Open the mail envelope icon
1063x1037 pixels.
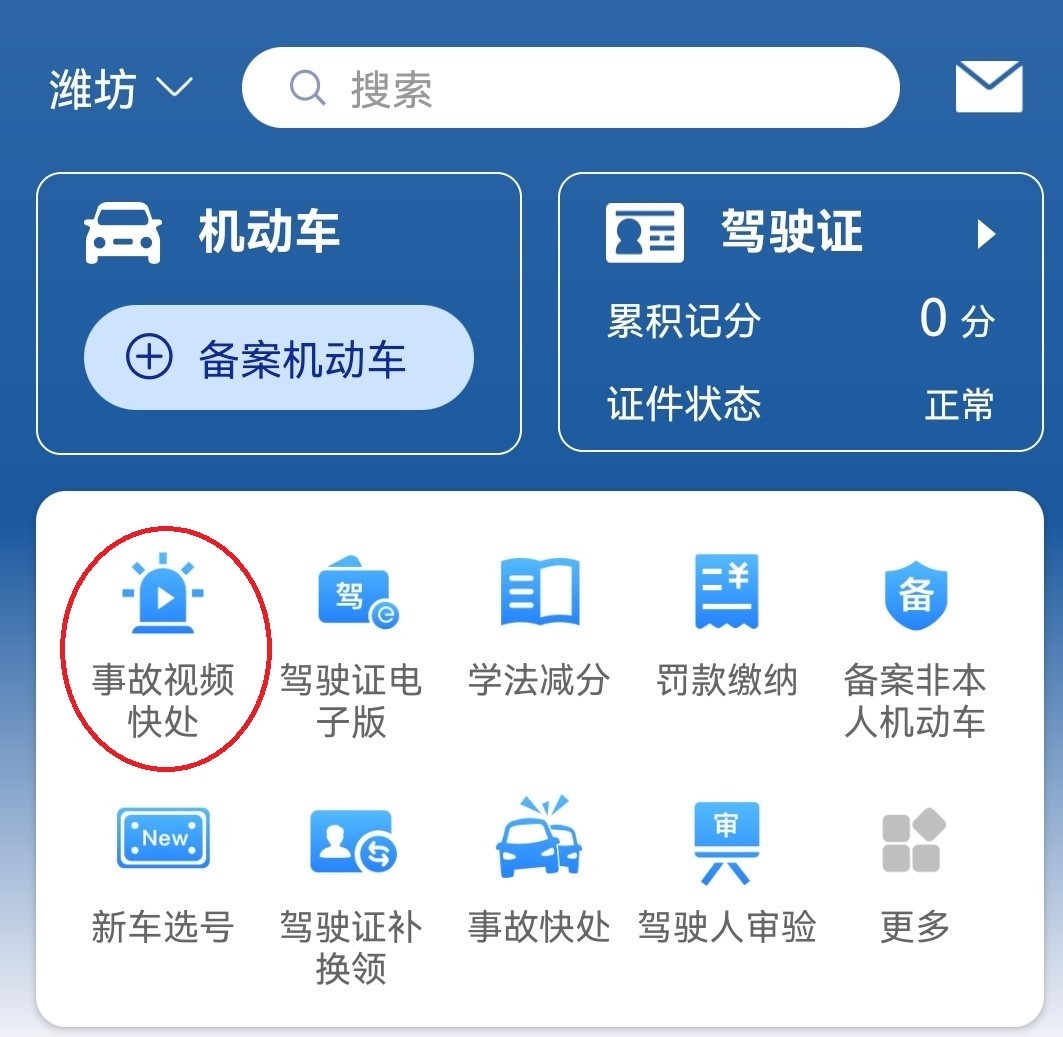[x=988, y=87]
